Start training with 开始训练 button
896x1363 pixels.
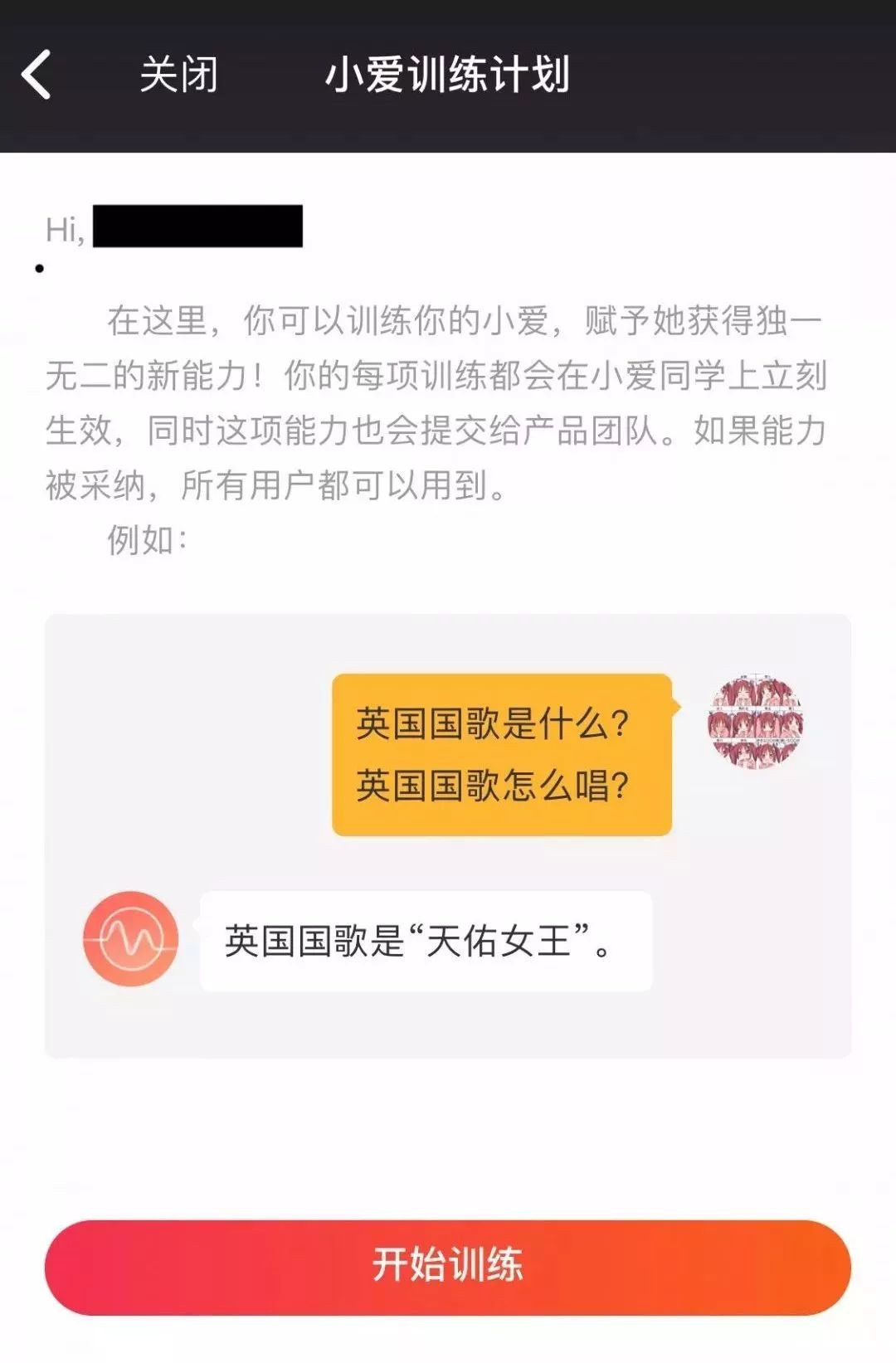pos(448,1266)
